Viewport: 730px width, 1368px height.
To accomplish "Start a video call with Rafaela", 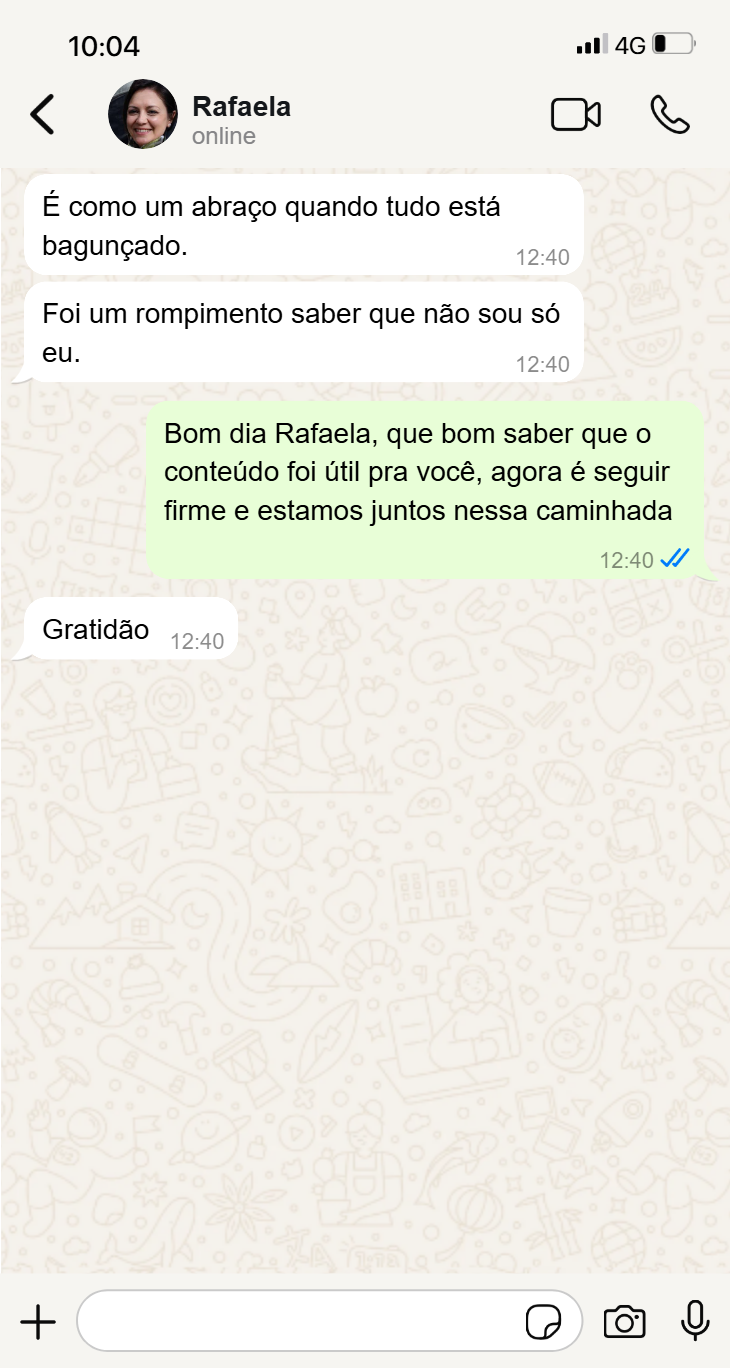I will (x=576, y=114).
